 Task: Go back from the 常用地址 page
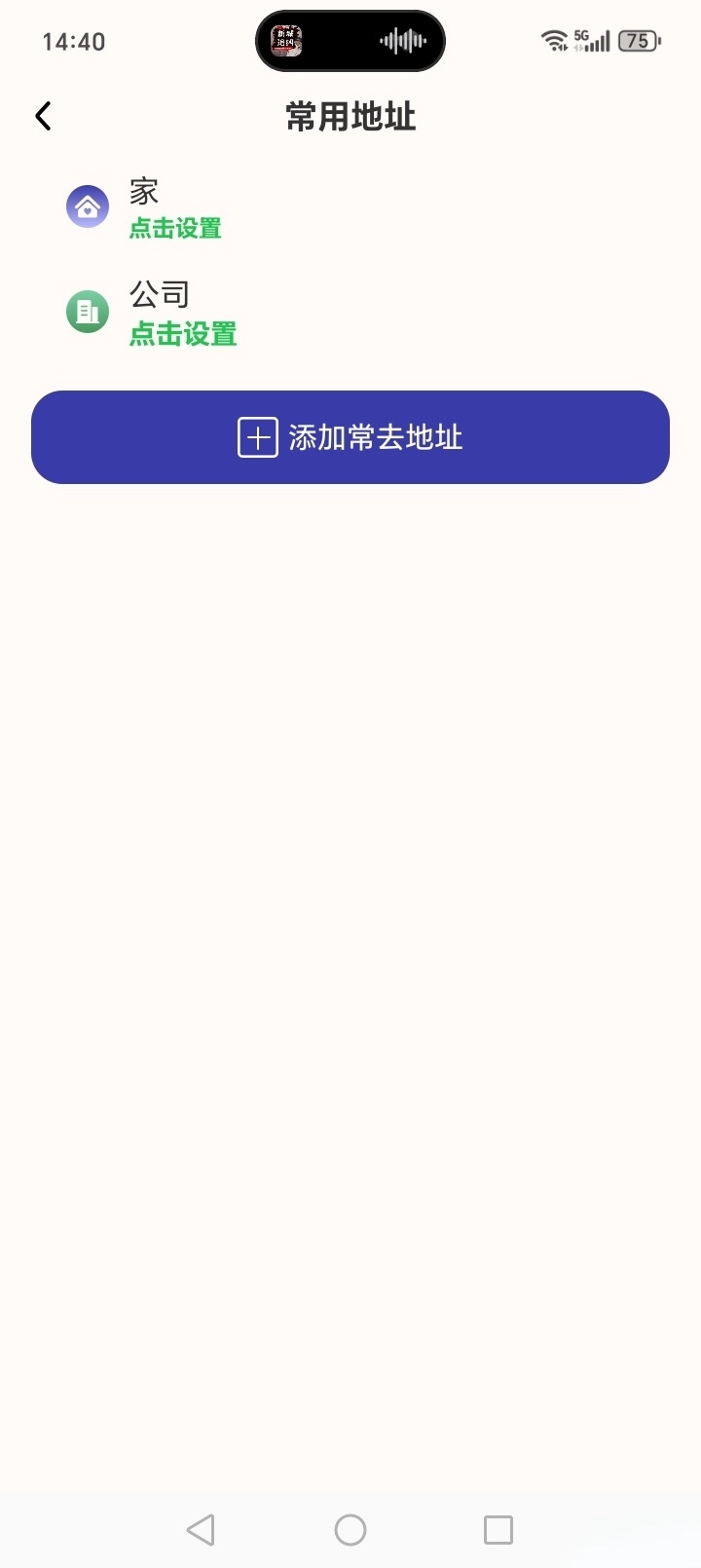pos(43,117)
